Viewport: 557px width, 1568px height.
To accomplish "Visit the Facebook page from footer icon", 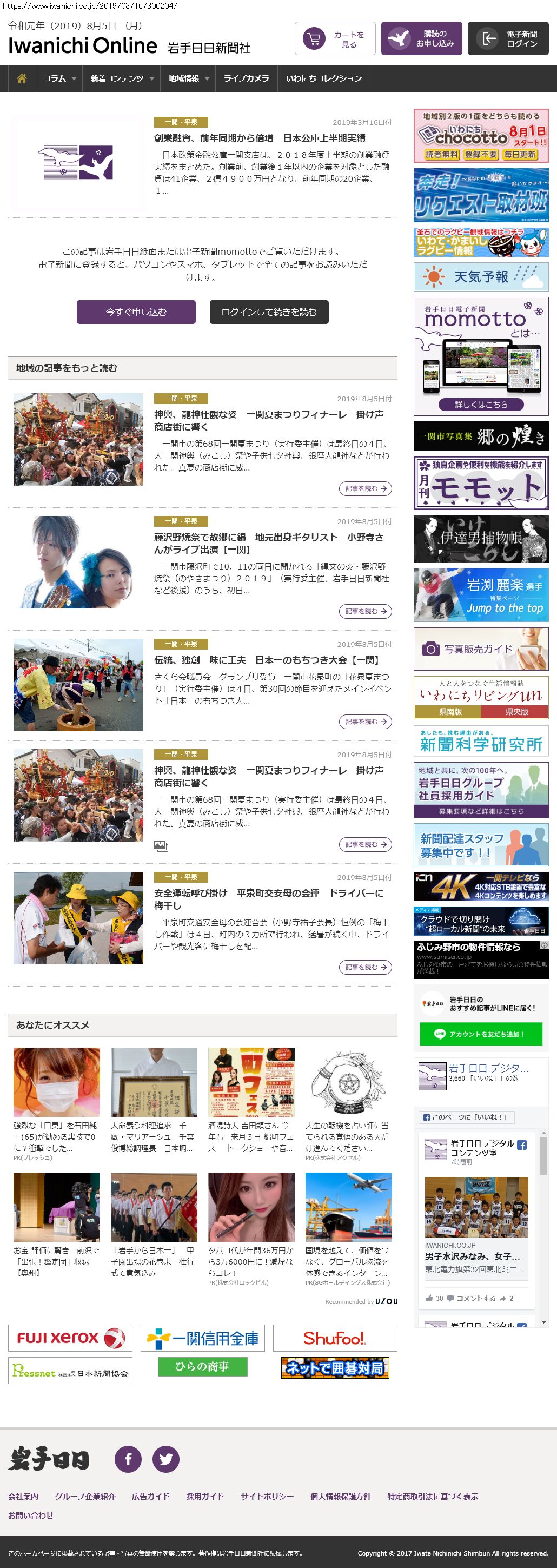I will click(128, 1459).
